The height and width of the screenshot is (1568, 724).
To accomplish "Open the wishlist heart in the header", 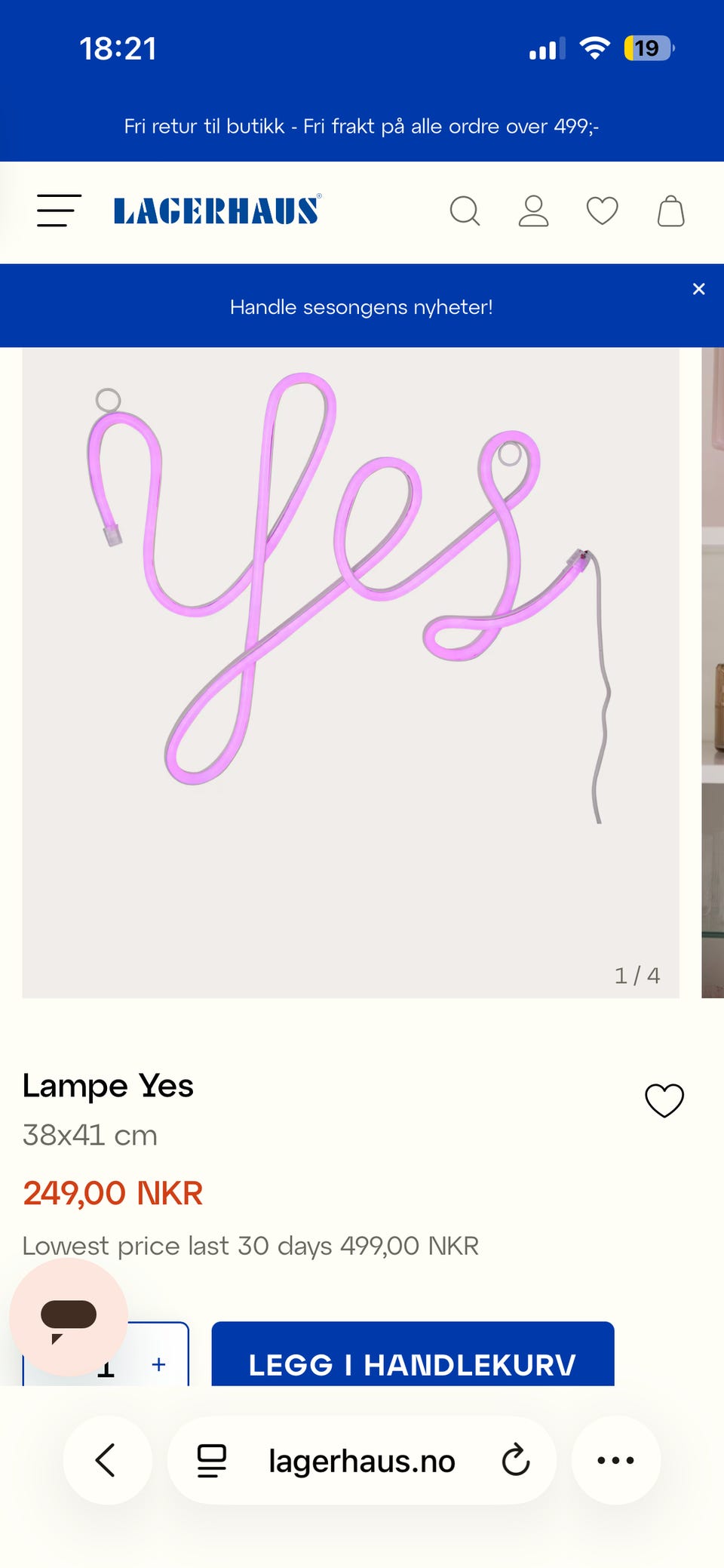I will click(602, 211).
